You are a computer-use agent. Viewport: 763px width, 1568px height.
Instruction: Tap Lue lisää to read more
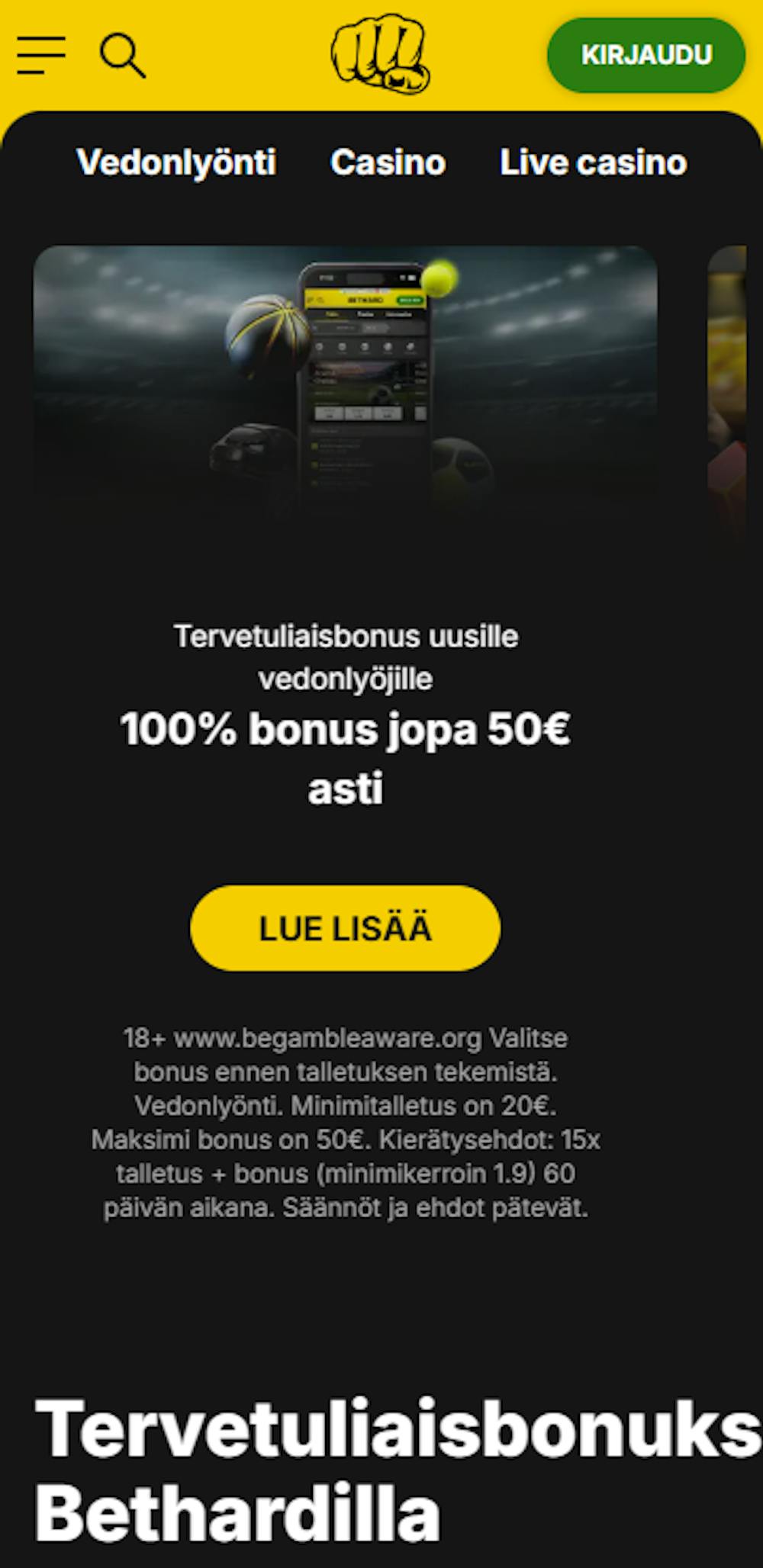(x=345, y=928)
